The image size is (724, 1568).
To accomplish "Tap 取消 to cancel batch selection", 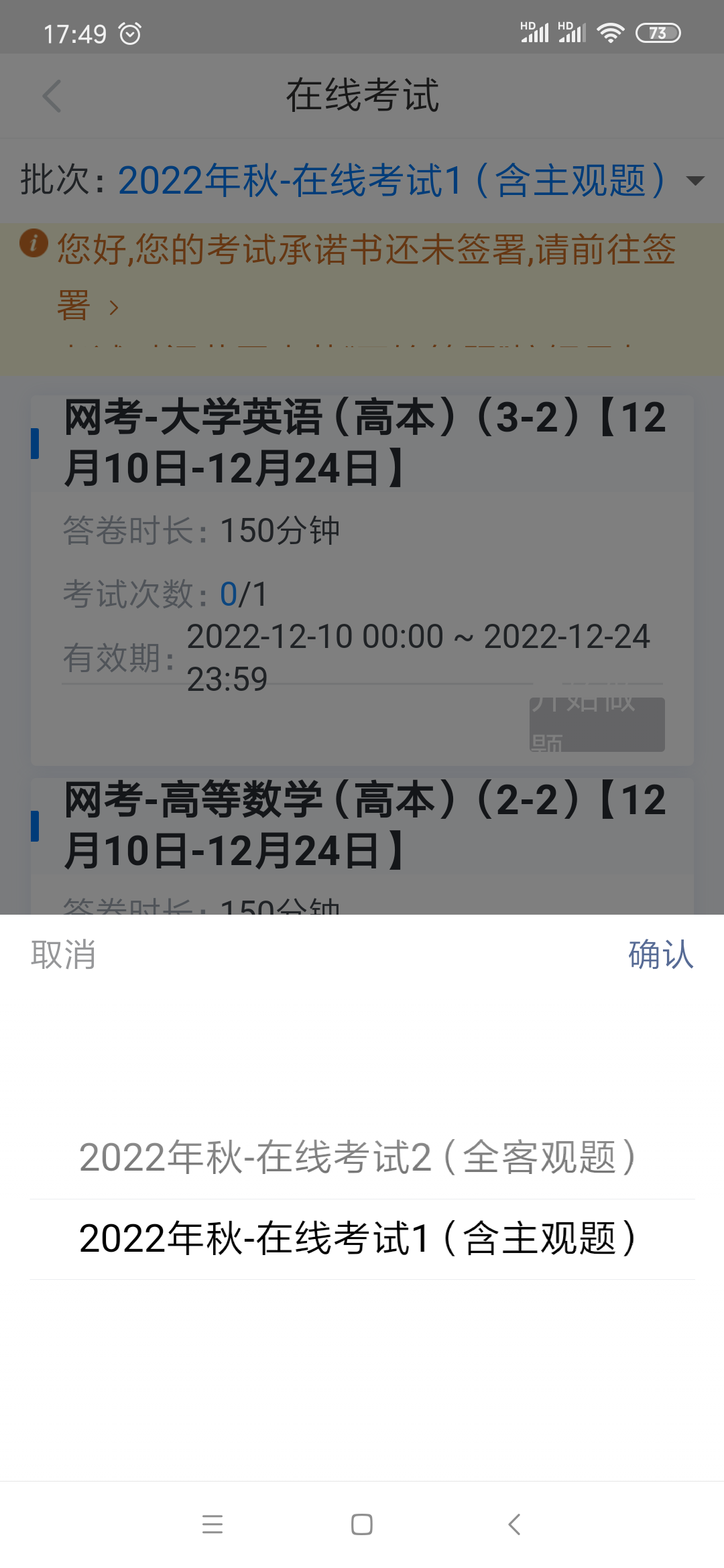I will pyautogui.click(x=63, y=954).
